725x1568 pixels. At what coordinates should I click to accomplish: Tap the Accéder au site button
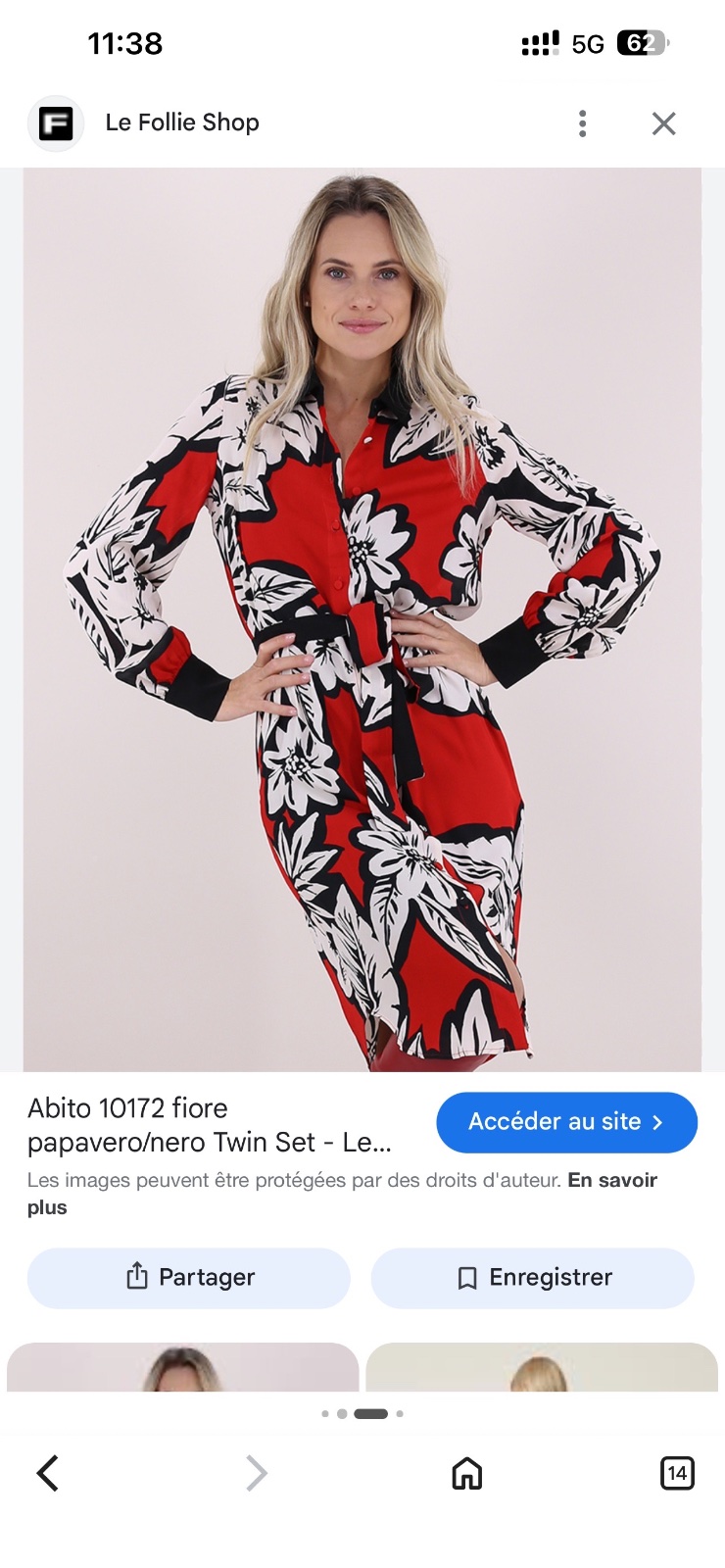pos(566,1122)
